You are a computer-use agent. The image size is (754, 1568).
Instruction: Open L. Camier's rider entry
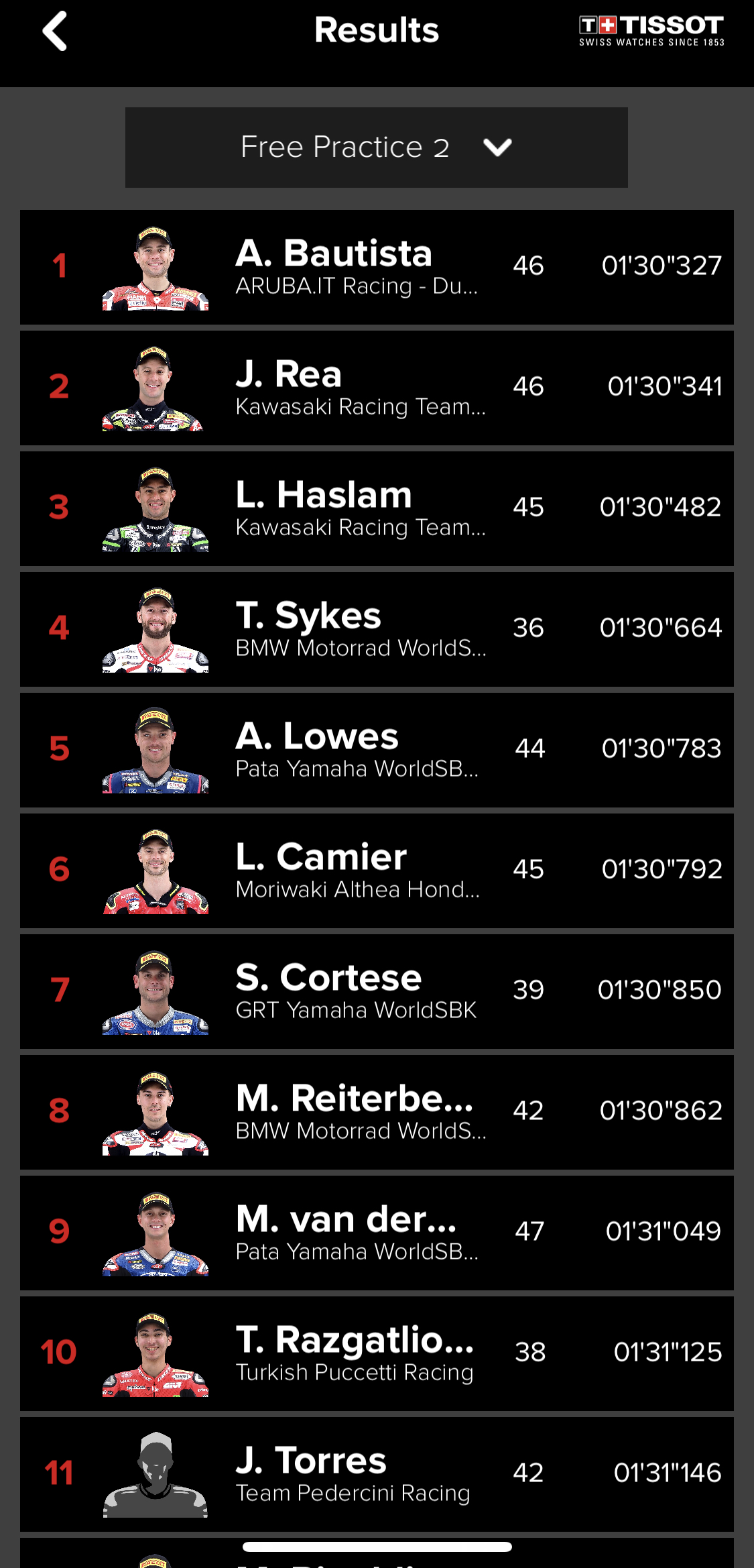tap(376, 871)
